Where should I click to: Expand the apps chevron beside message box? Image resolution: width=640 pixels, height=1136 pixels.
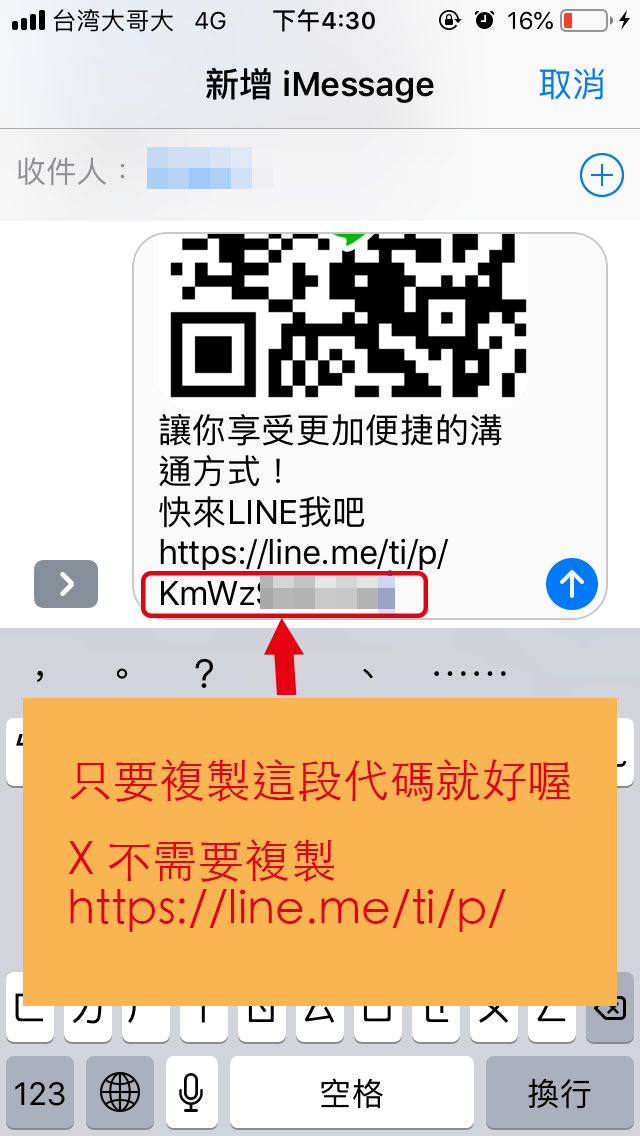(66, 584)
